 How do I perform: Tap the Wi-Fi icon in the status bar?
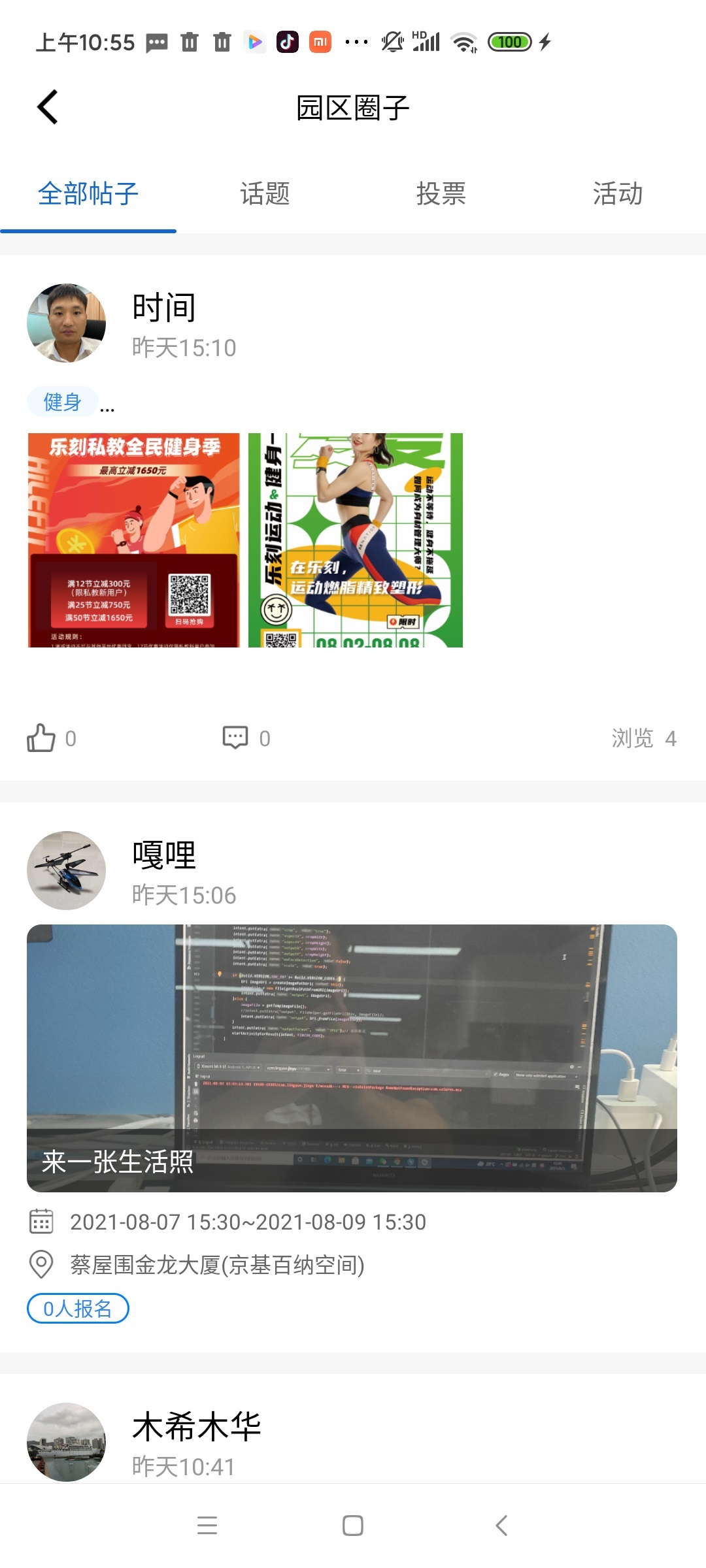[465, 41]
